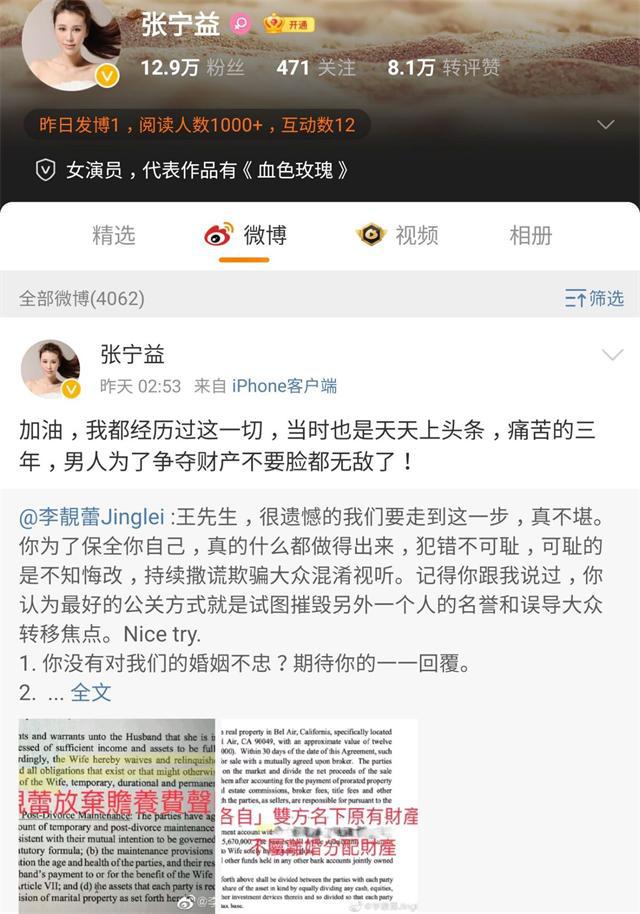Expand the post options chevron
This screenshot has width=640, height=914.
tap(612, 355)
